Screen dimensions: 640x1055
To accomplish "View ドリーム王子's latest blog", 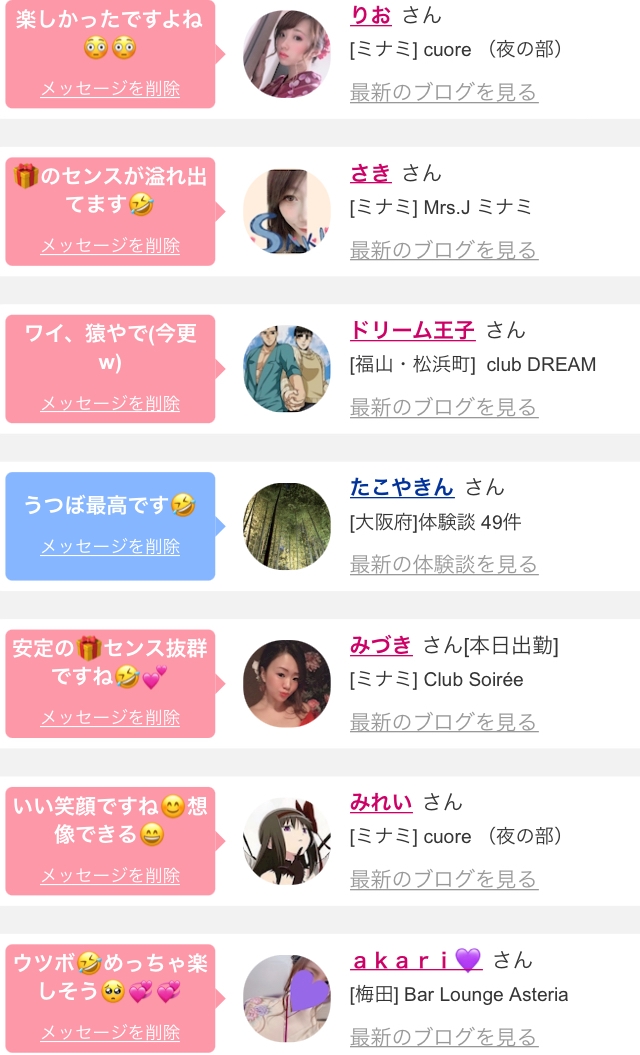I will pyautogui.click(x=443, y=407).
